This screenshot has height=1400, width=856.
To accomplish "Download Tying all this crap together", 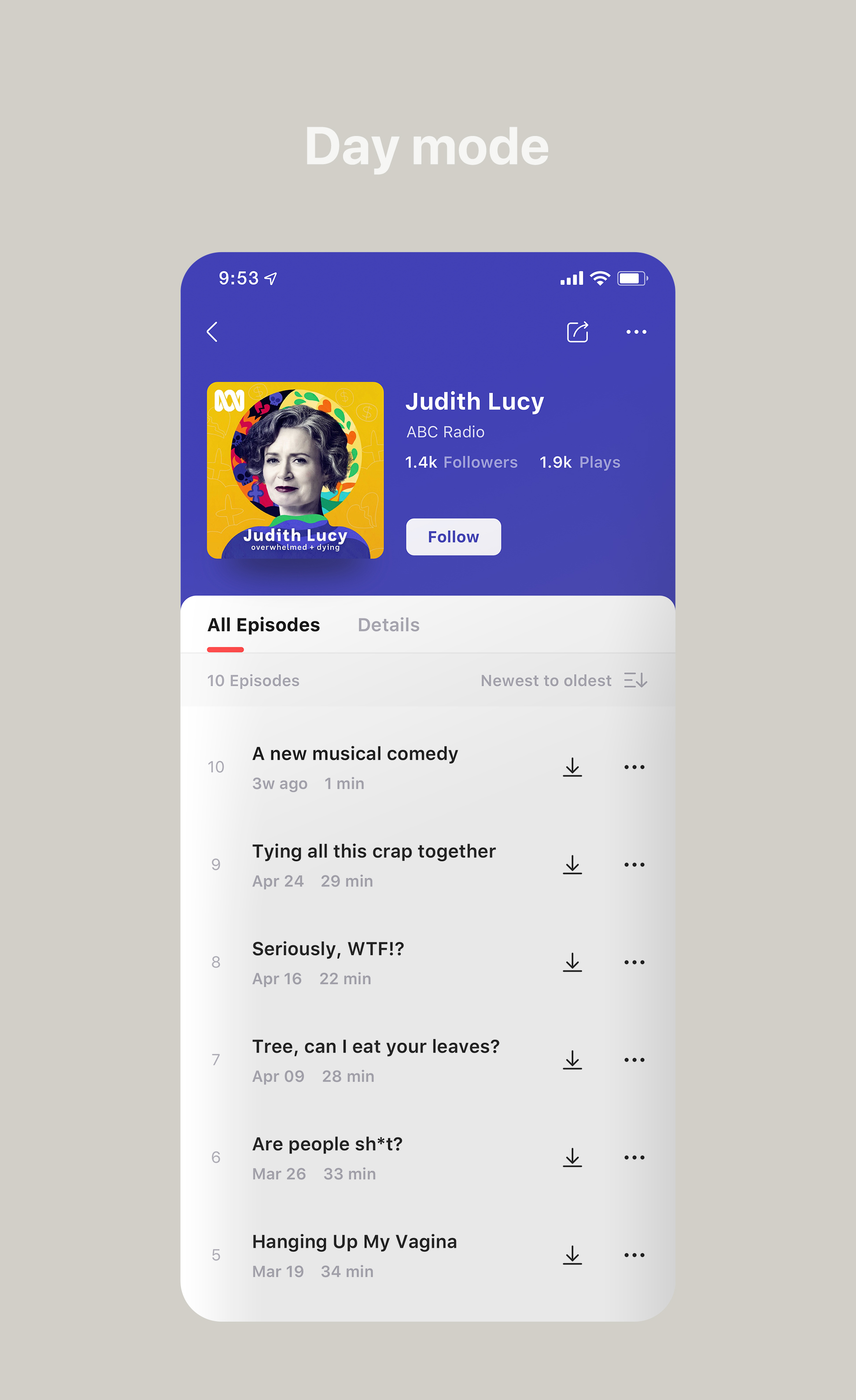I will tap(572, 865).
